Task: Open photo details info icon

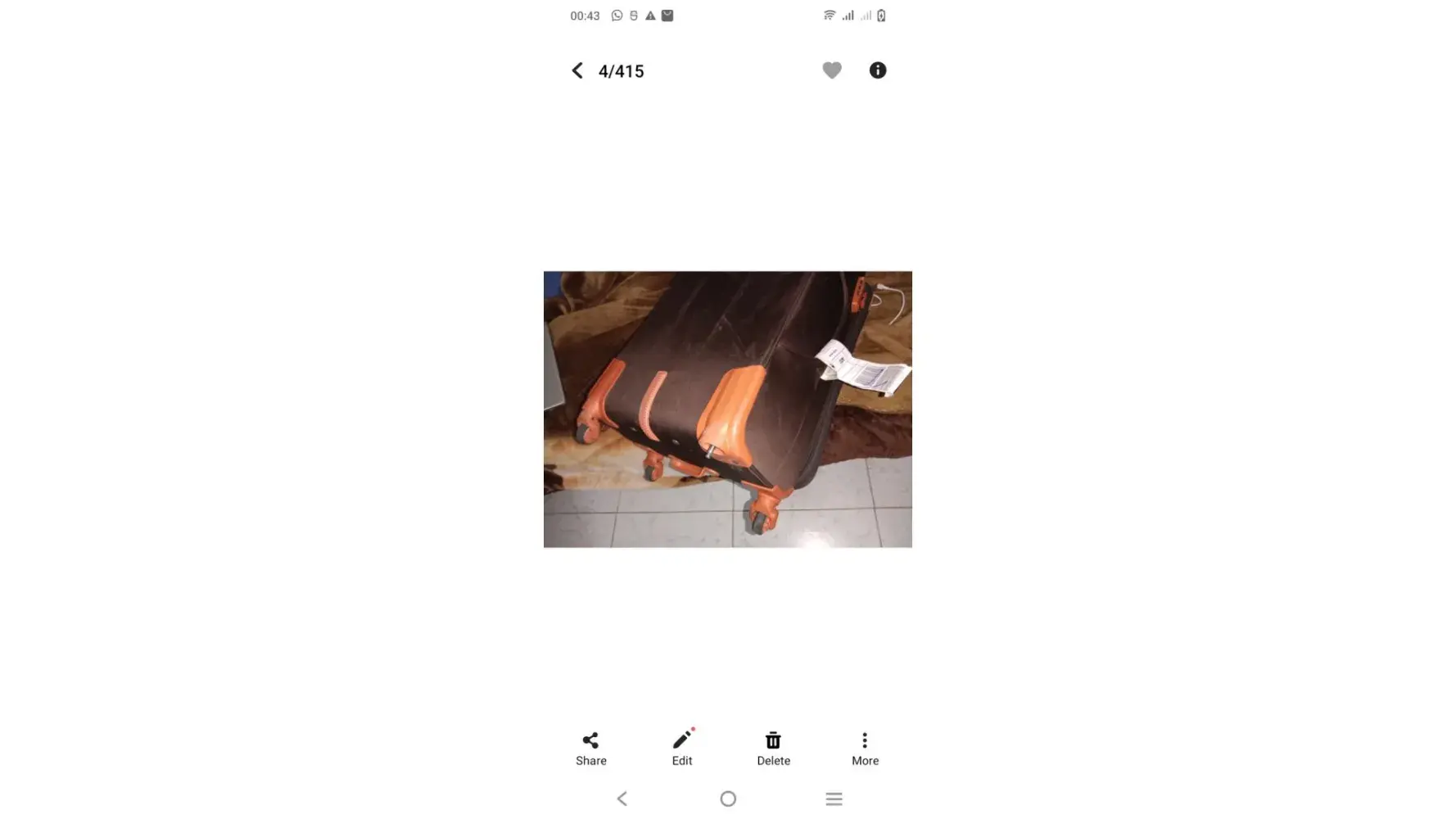Action: click(x=877, y=71)
